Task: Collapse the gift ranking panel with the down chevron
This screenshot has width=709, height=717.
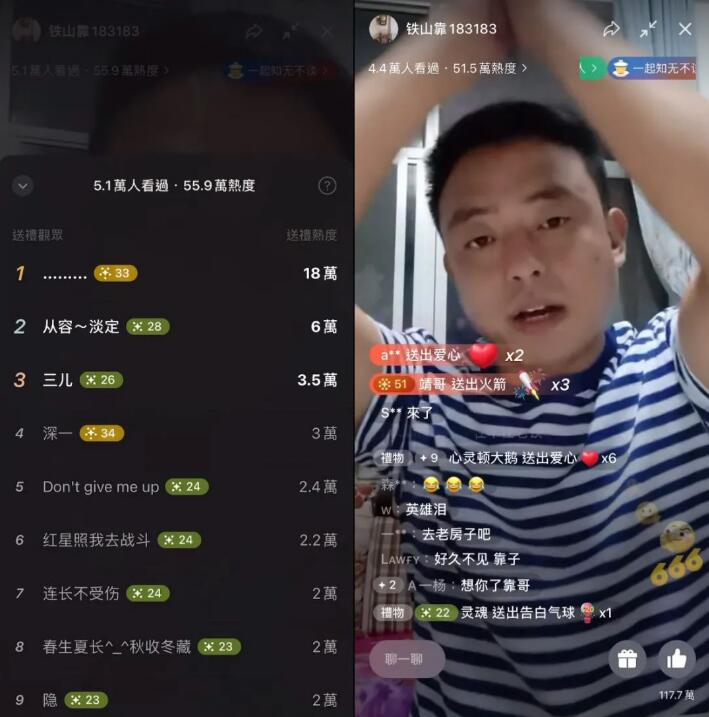Action: (23, 186)
